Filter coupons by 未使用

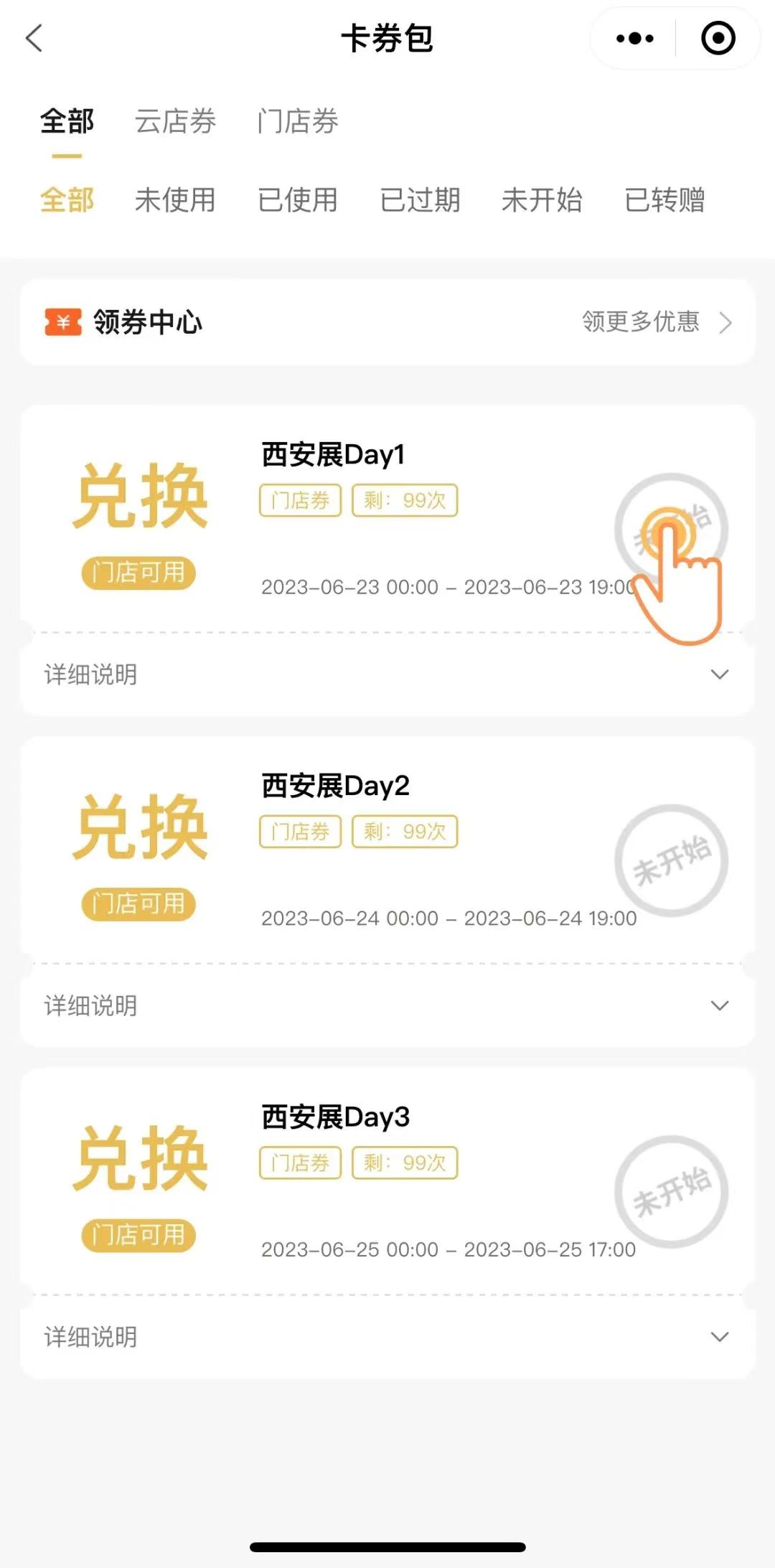coord(175,200)
